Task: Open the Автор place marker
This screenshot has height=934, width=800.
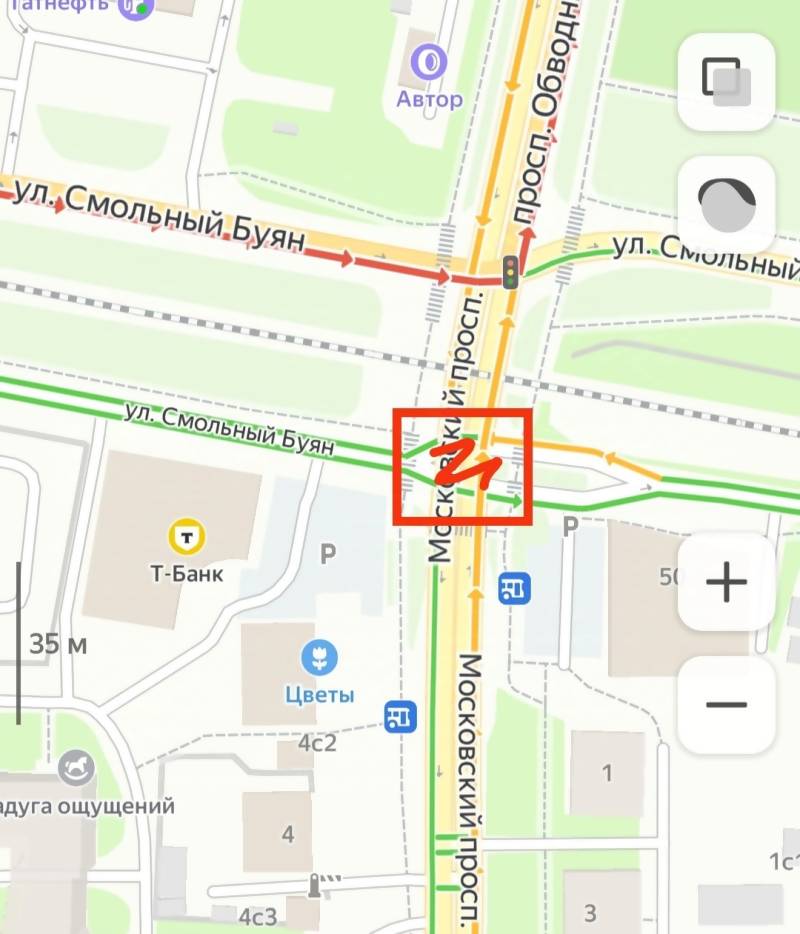Action: click(x=431, y=64)
